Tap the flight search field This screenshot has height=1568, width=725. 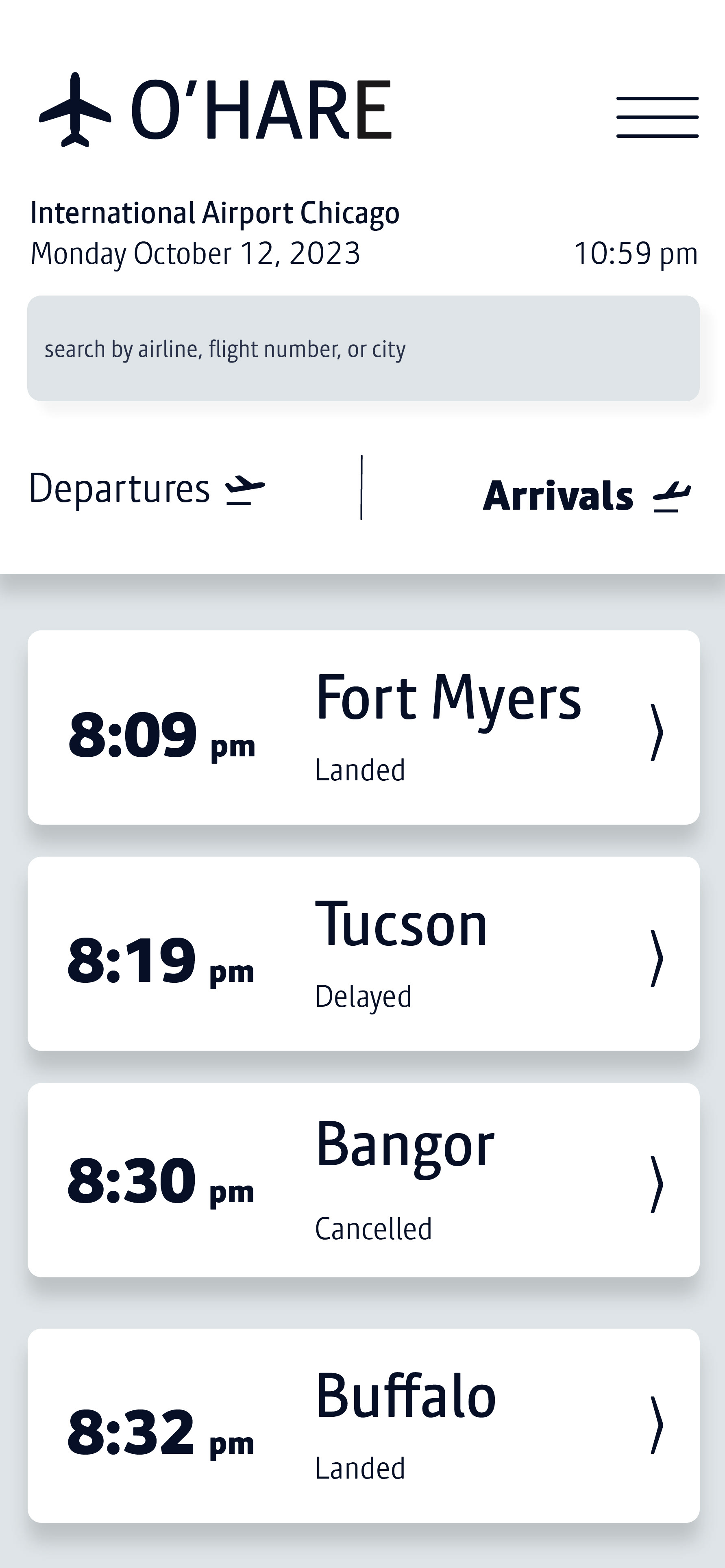[364, 348]
